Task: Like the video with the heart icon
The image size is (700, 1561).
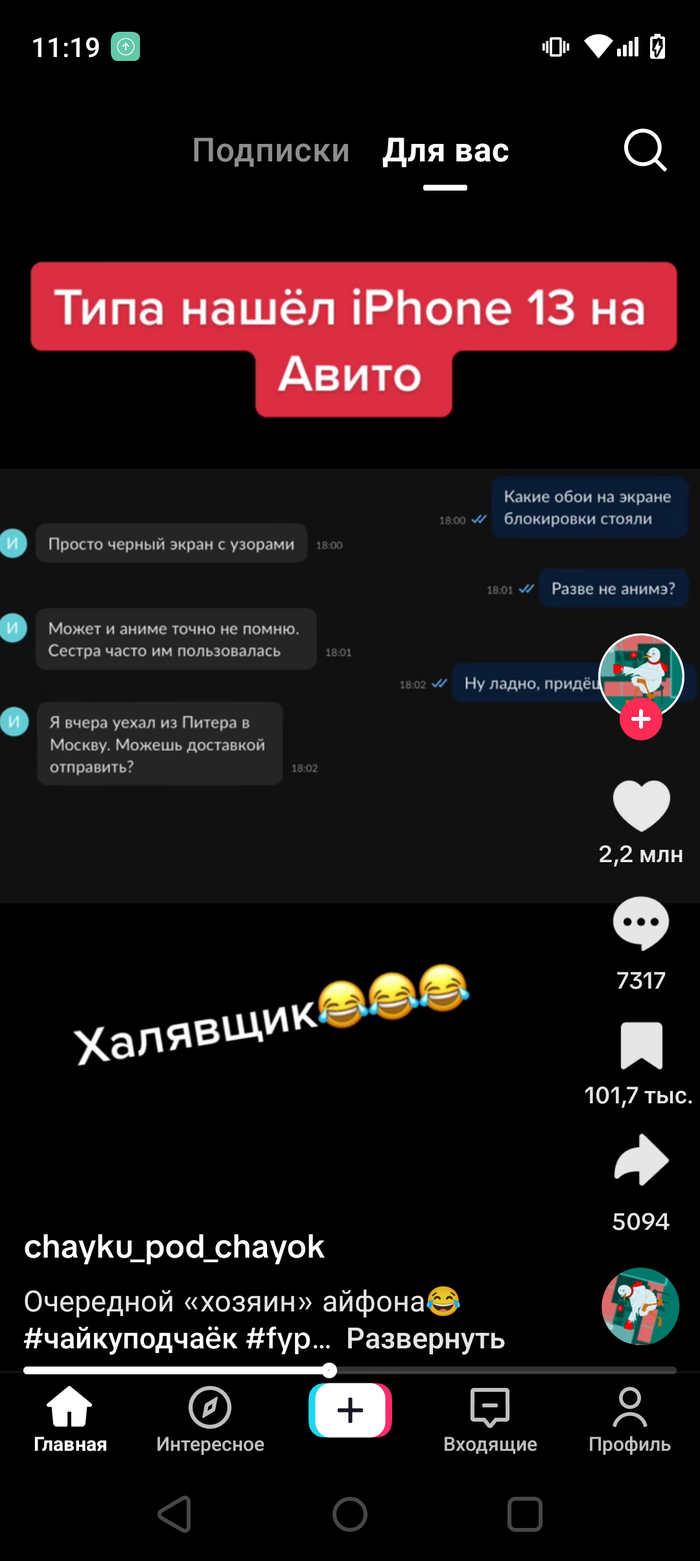Action: coord(641,806)
